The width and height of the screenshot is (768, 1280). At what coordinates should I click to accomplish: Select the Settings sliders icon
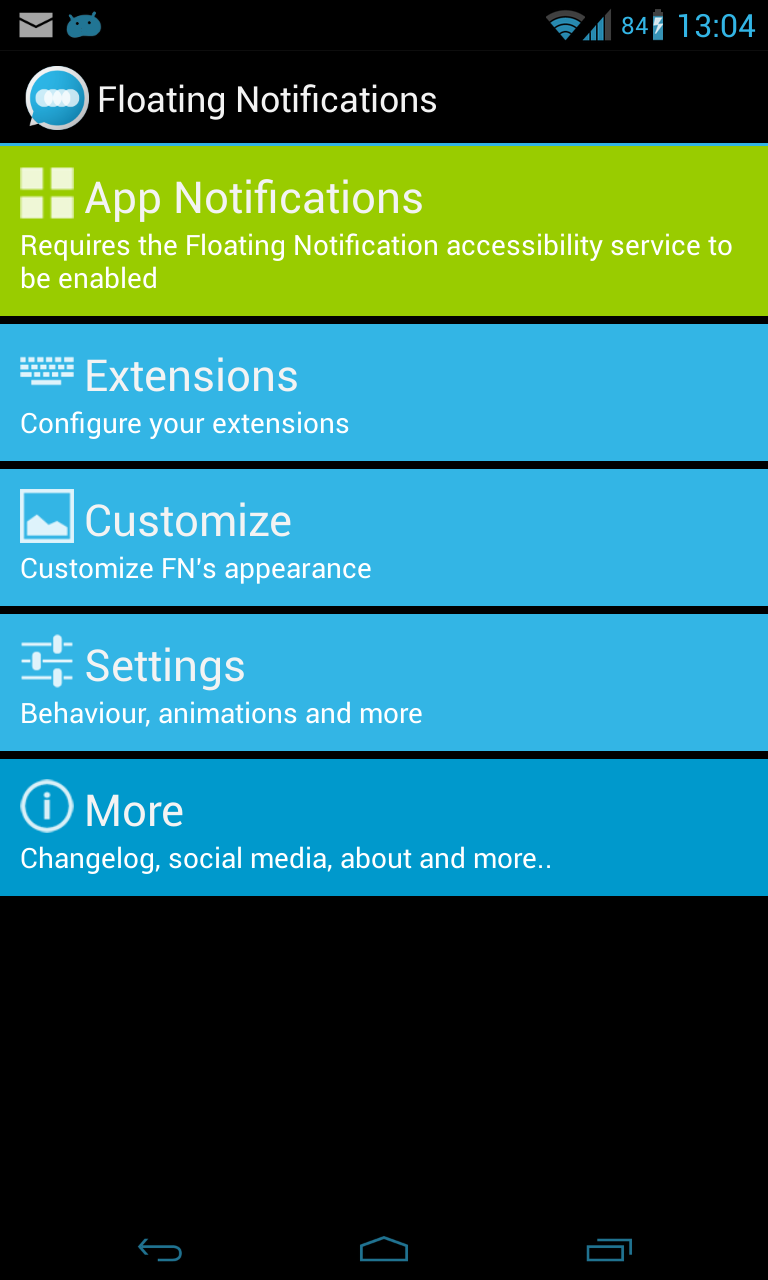coord(46,660)
